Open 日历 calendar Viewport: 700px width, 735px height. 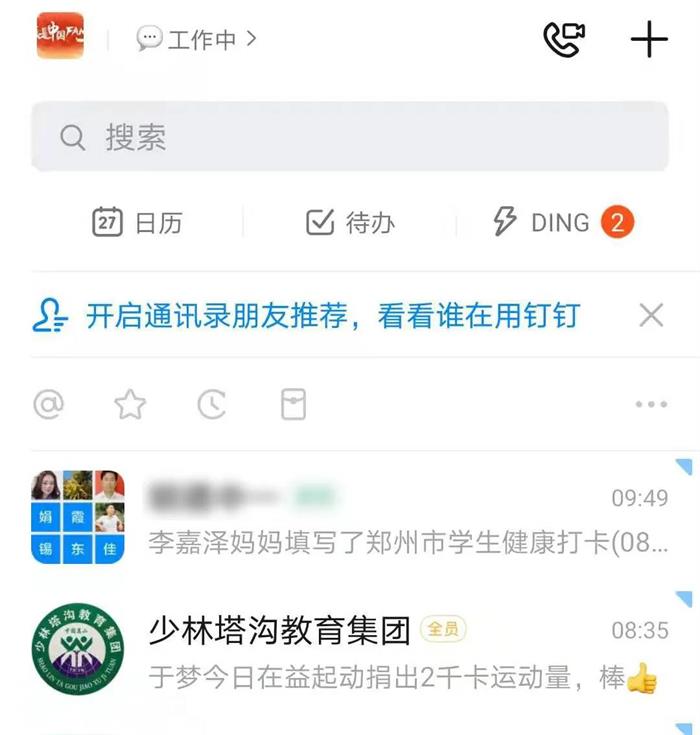click(x=138, y=222)
